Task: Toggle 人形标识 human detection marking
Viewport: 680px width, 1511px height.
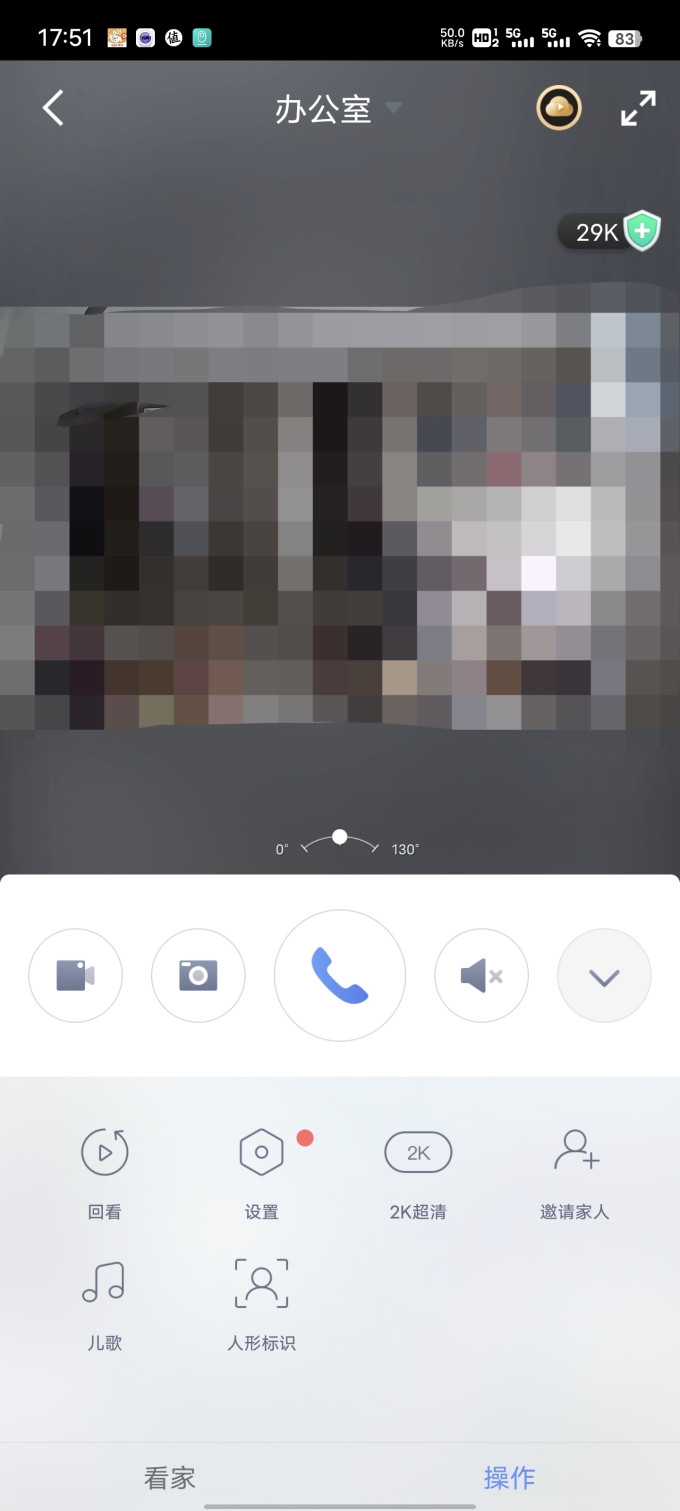Action: point(262,1305)
